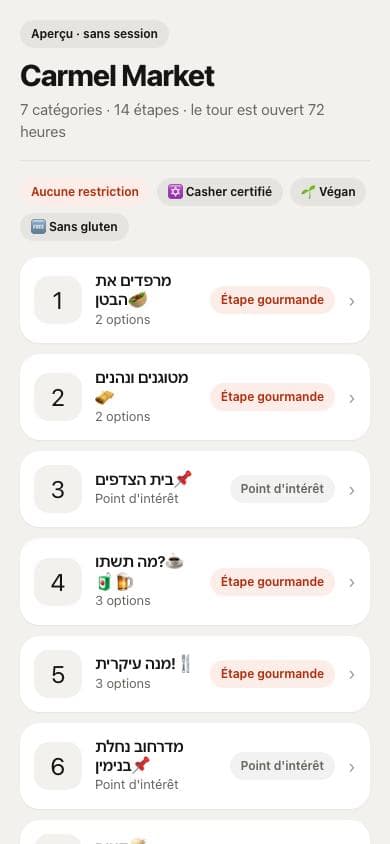This screenshot has height=844, width=390.
Task: View stop 3 בית הצדפים point of interest
Action: click(x=195, y=489)
